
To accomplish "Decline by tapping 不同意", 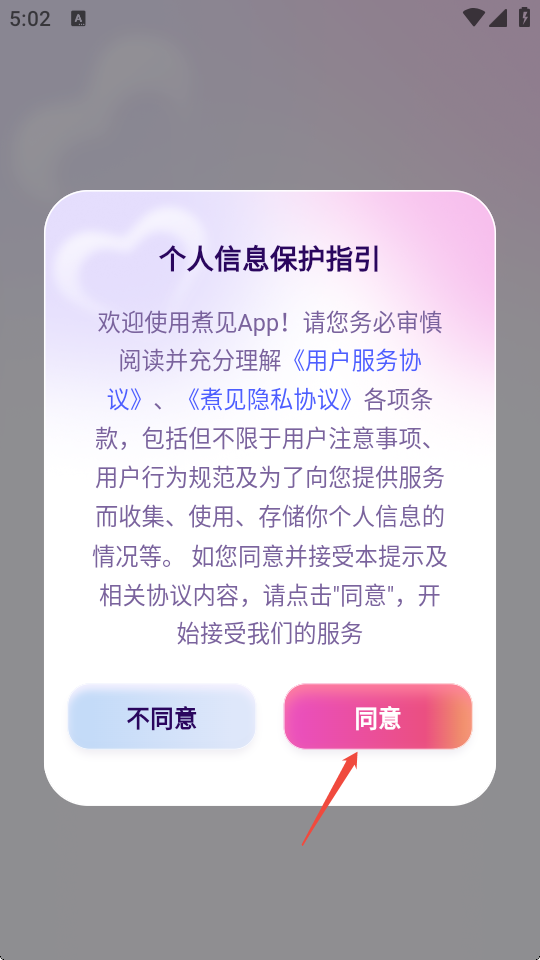I will tap(162, 716).
